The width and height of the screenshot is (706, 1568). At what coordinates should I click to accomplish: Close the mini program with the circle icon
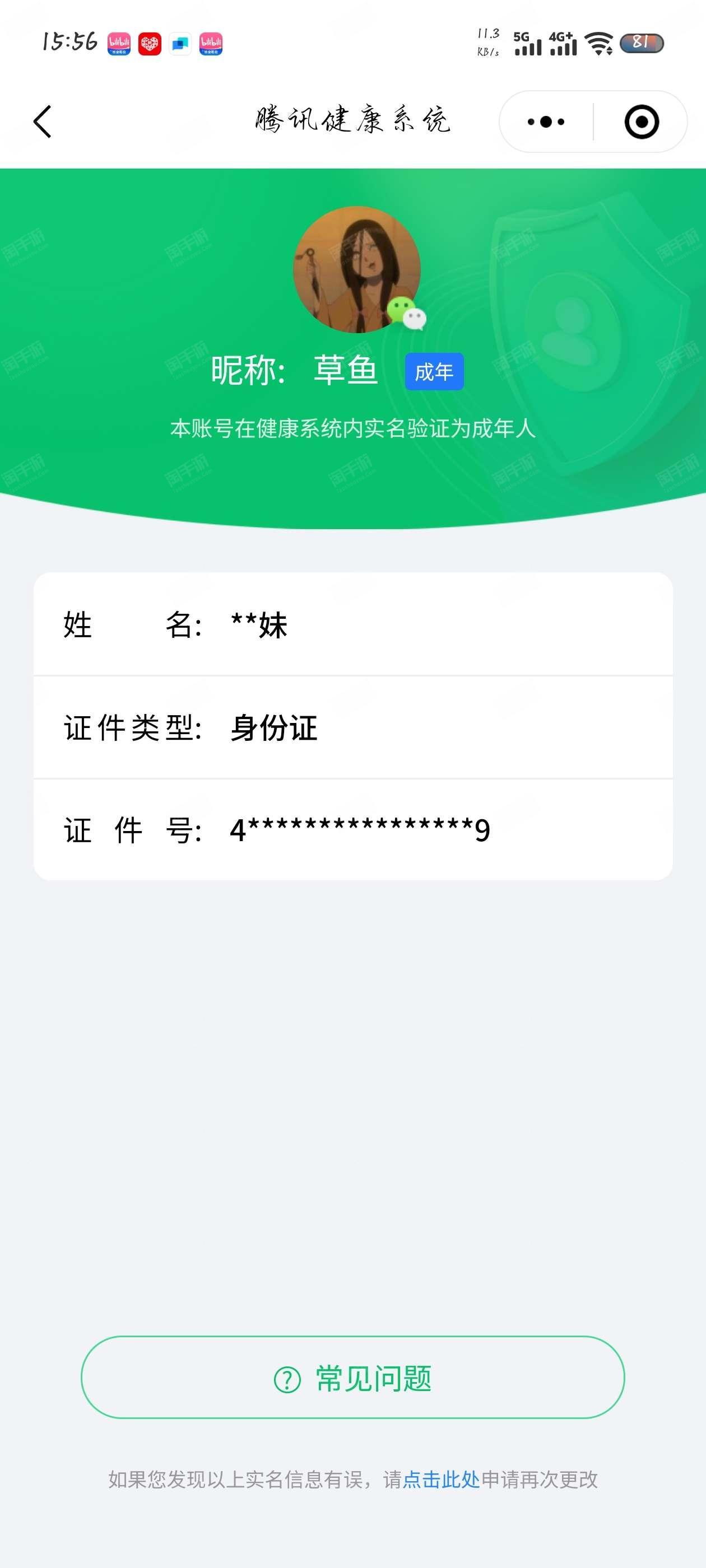642,122
